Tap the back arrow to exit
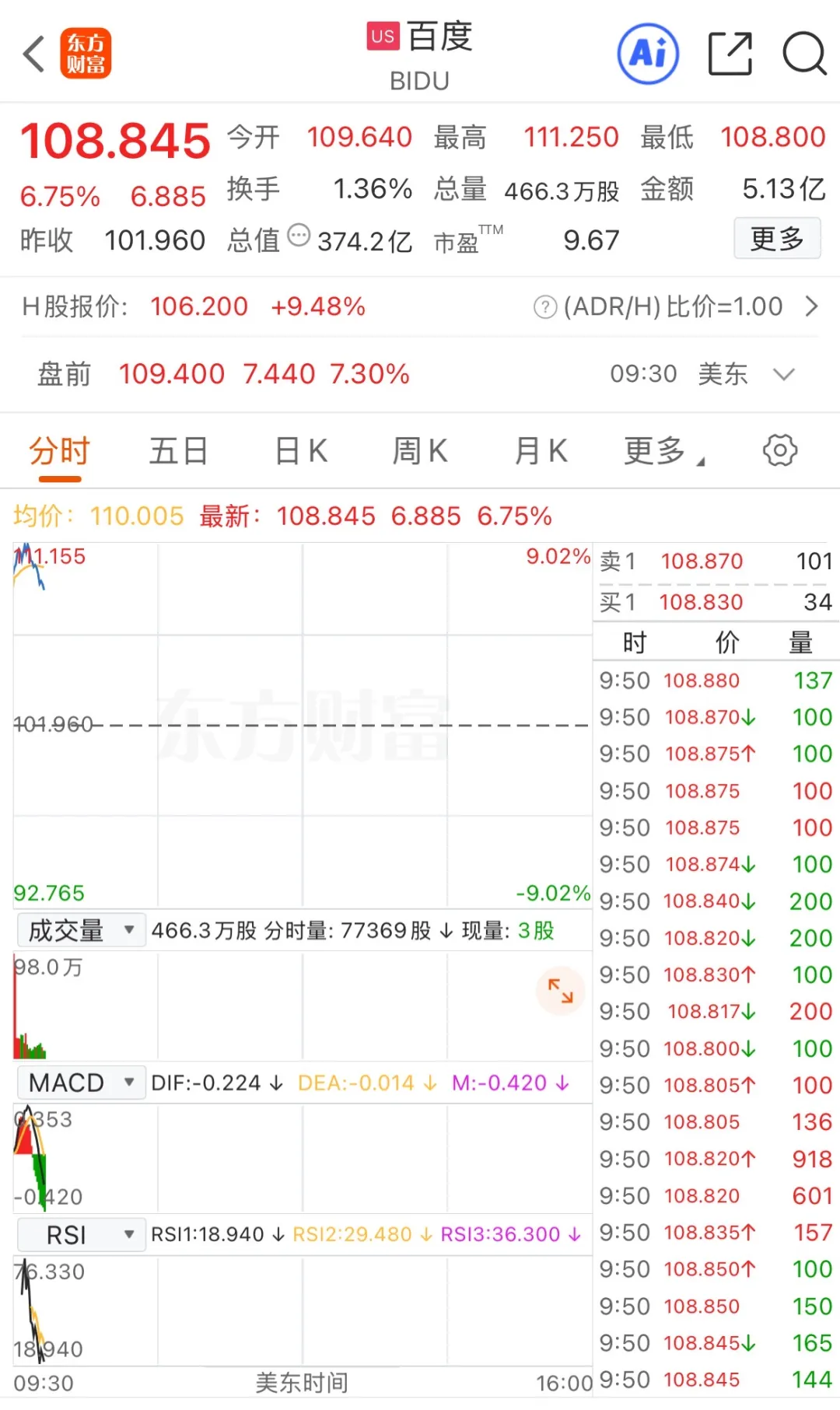The width and height of the screenshot is (840, 1410). tap(33, 53)
